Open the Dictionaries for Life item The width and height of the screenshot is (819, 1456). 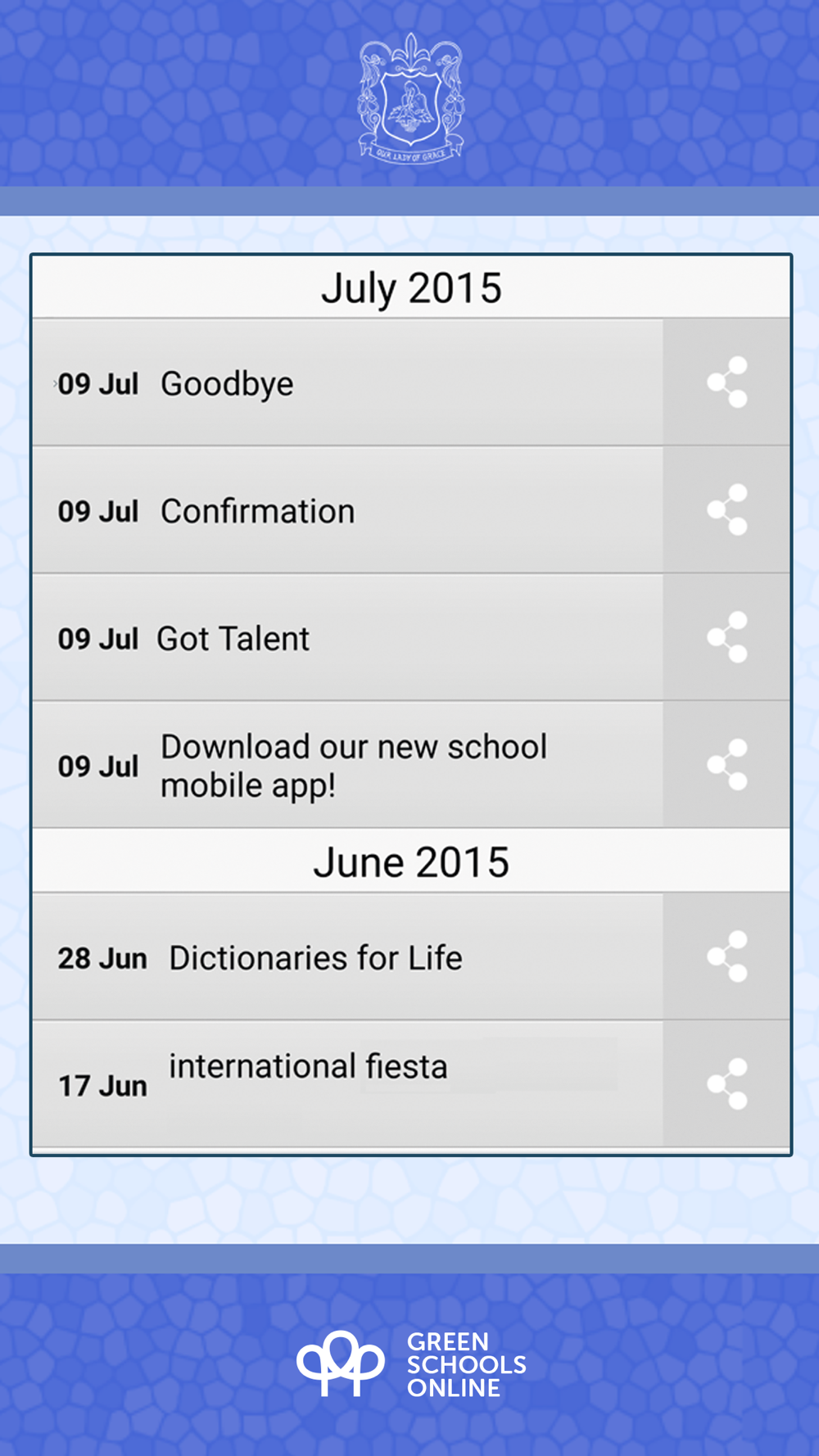point(347,956)
